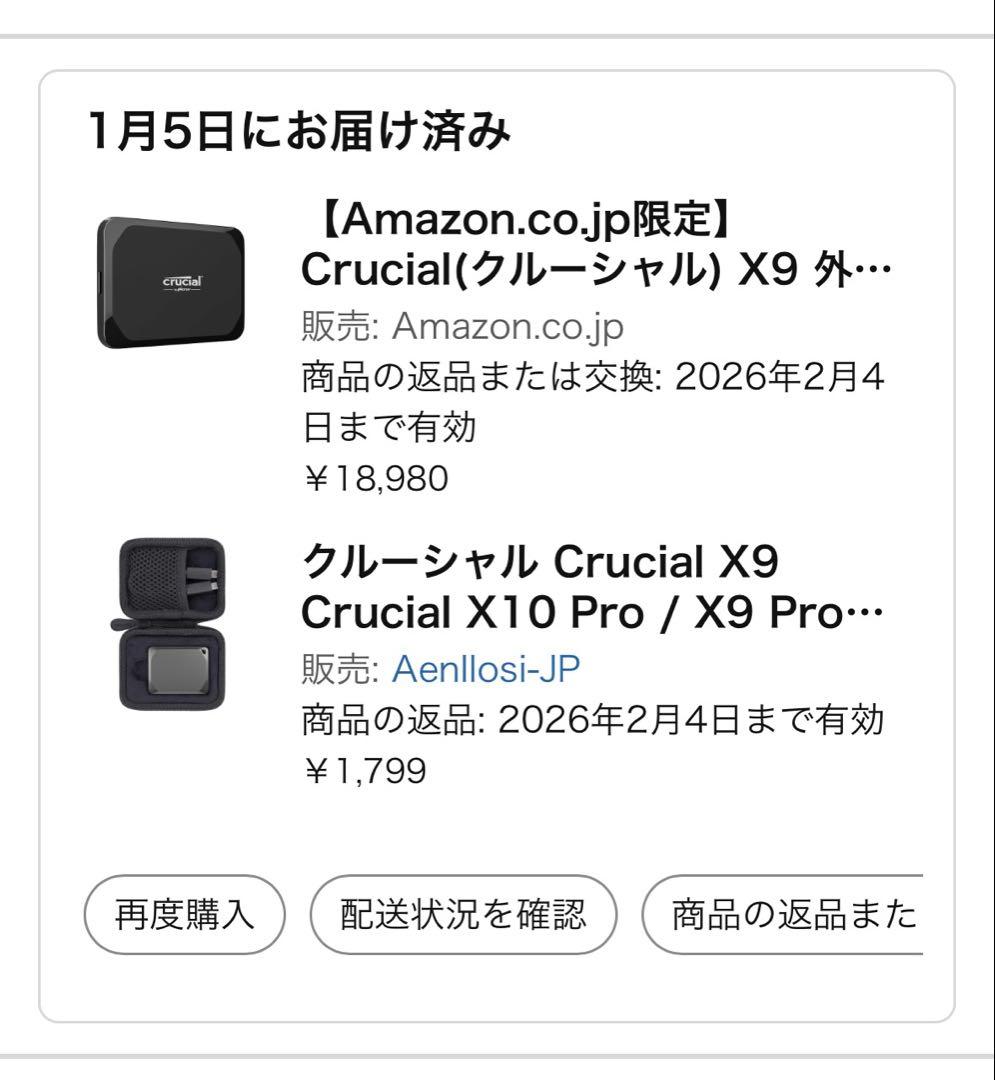Click the Amazon.co.jp seller name
This screenshot has width=995, height=1080.
click(x=508, y=323)
